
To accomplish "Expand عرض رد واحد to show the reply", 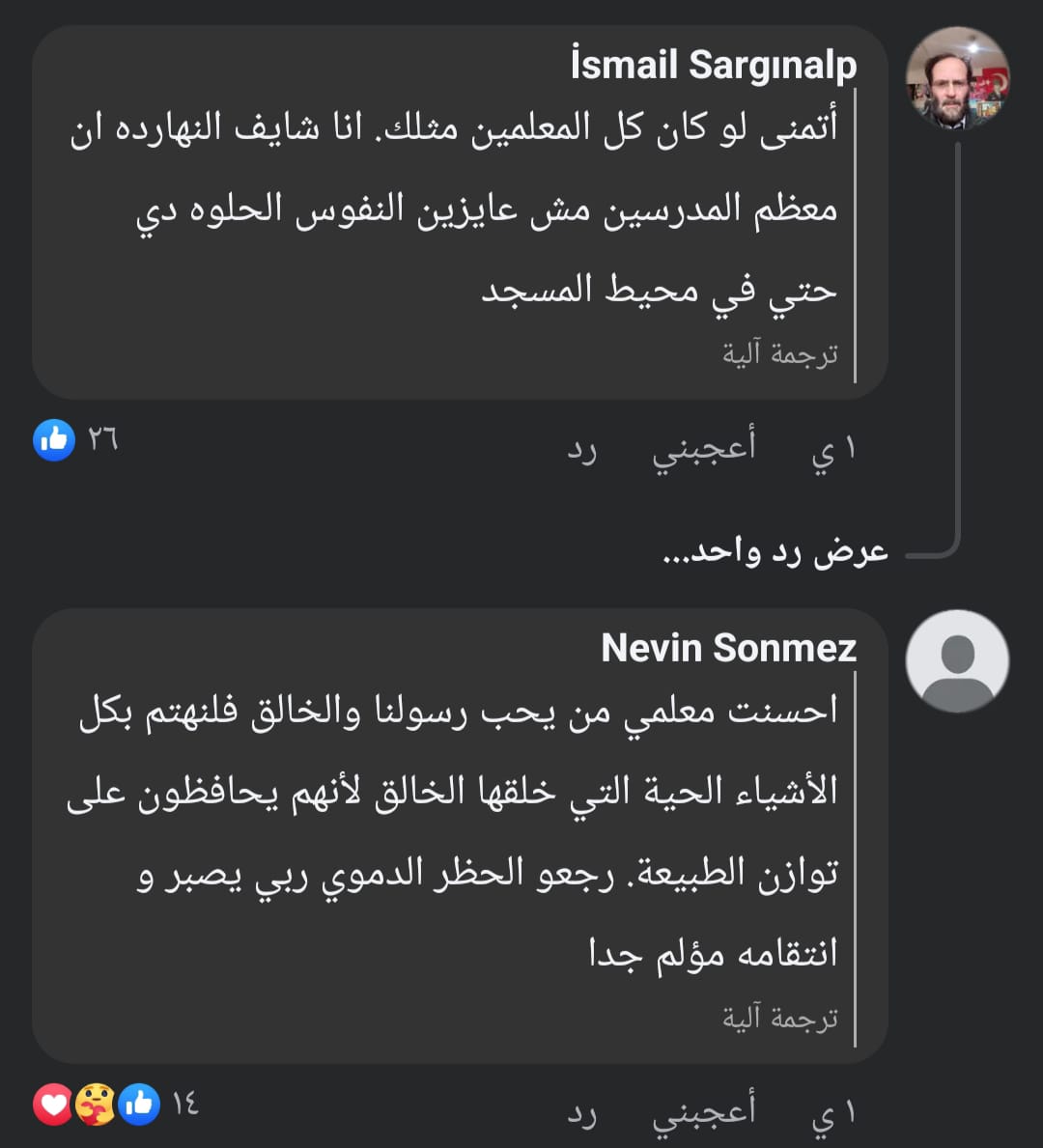I will (775, 552).
